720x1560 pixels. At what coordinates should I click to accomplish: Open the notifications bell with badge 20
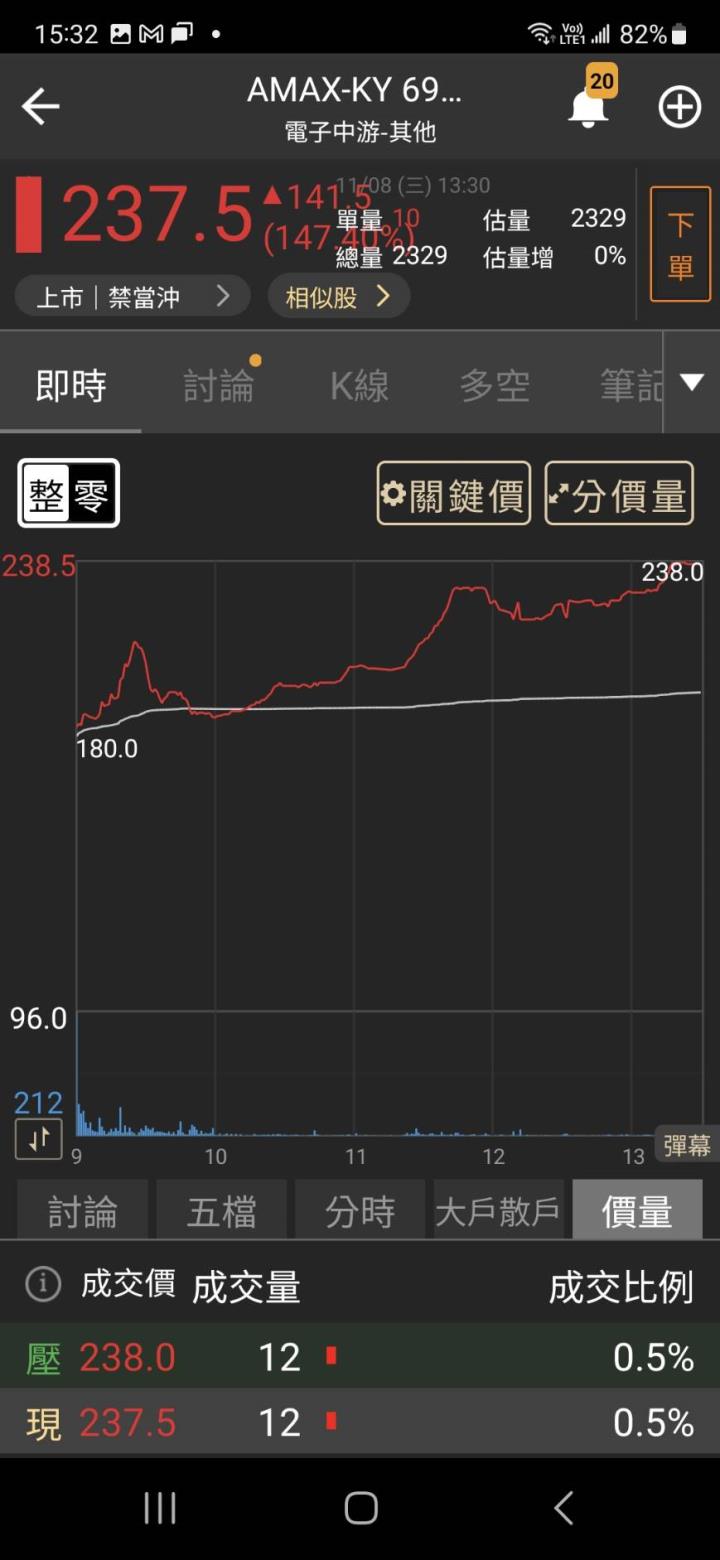pyautogui.click(x=589, y=105)
